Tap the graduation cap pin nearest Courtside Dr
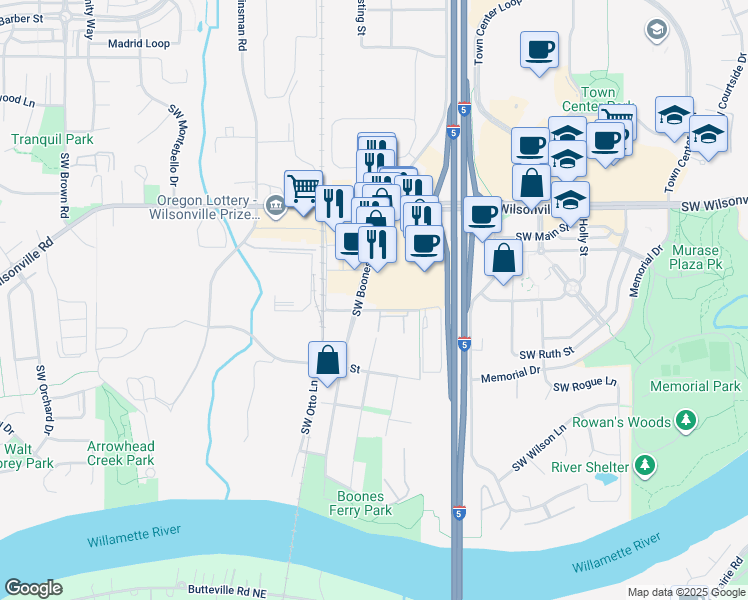The image size is (748, 600). coord(708,135)
